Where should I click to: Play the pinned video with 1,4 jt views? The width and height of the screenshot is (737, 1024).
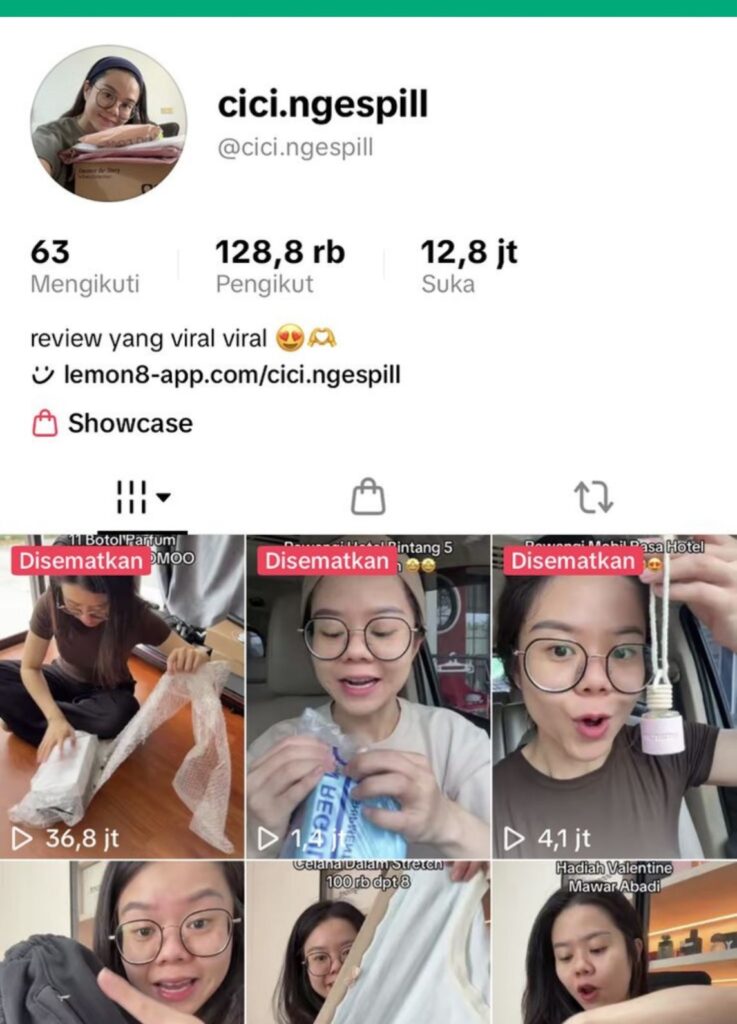click(368, 697)
